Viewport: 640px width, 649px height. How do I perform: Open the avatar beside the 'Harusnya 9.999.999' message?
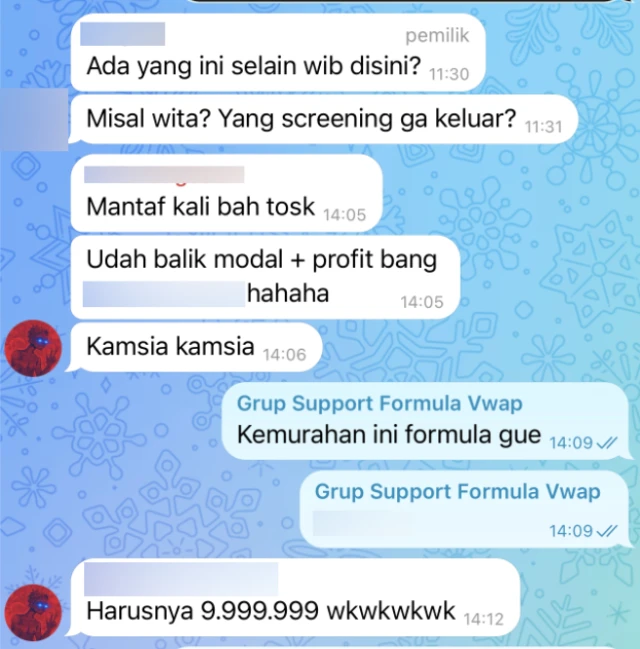click(36, 609)
